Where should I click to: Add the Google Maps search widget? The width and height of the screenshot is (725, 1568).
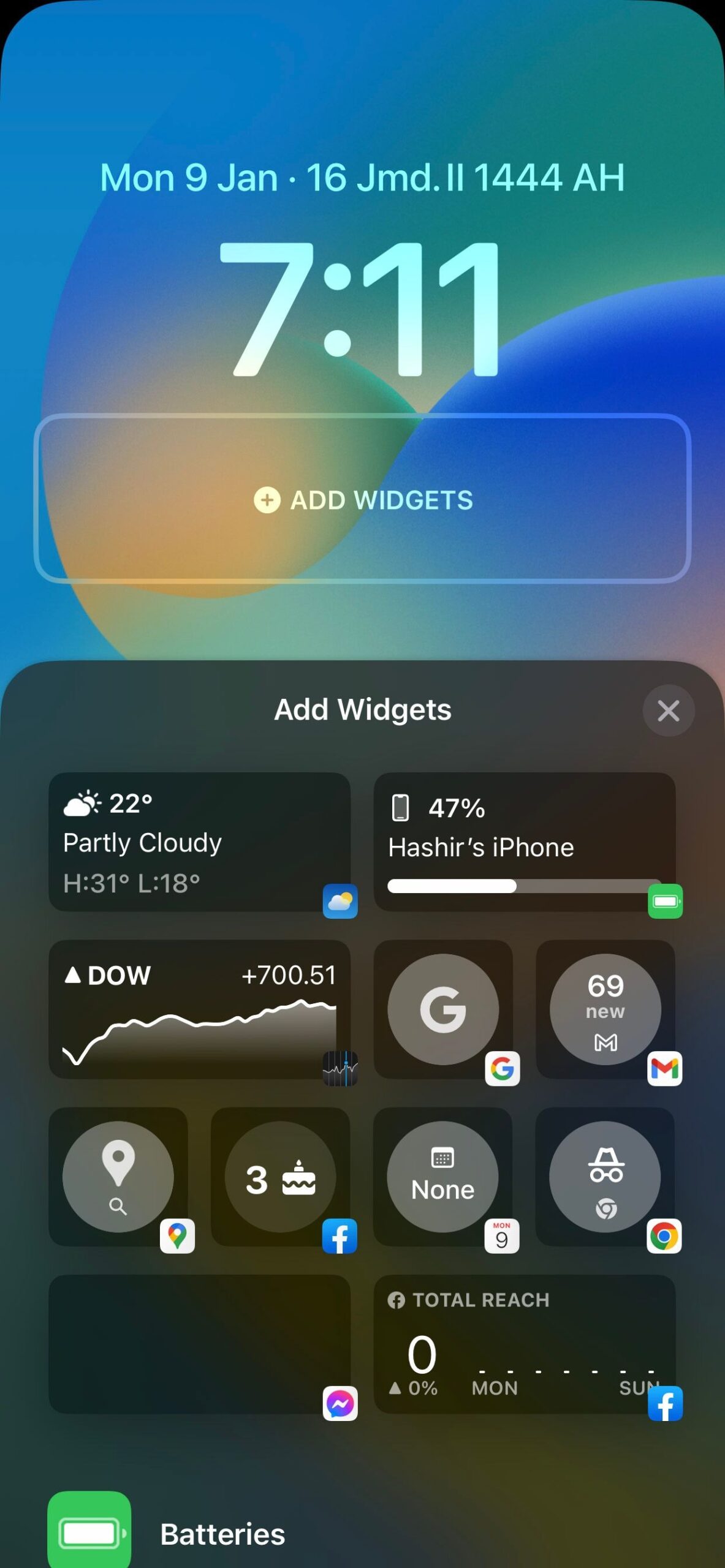point(118,1177)
